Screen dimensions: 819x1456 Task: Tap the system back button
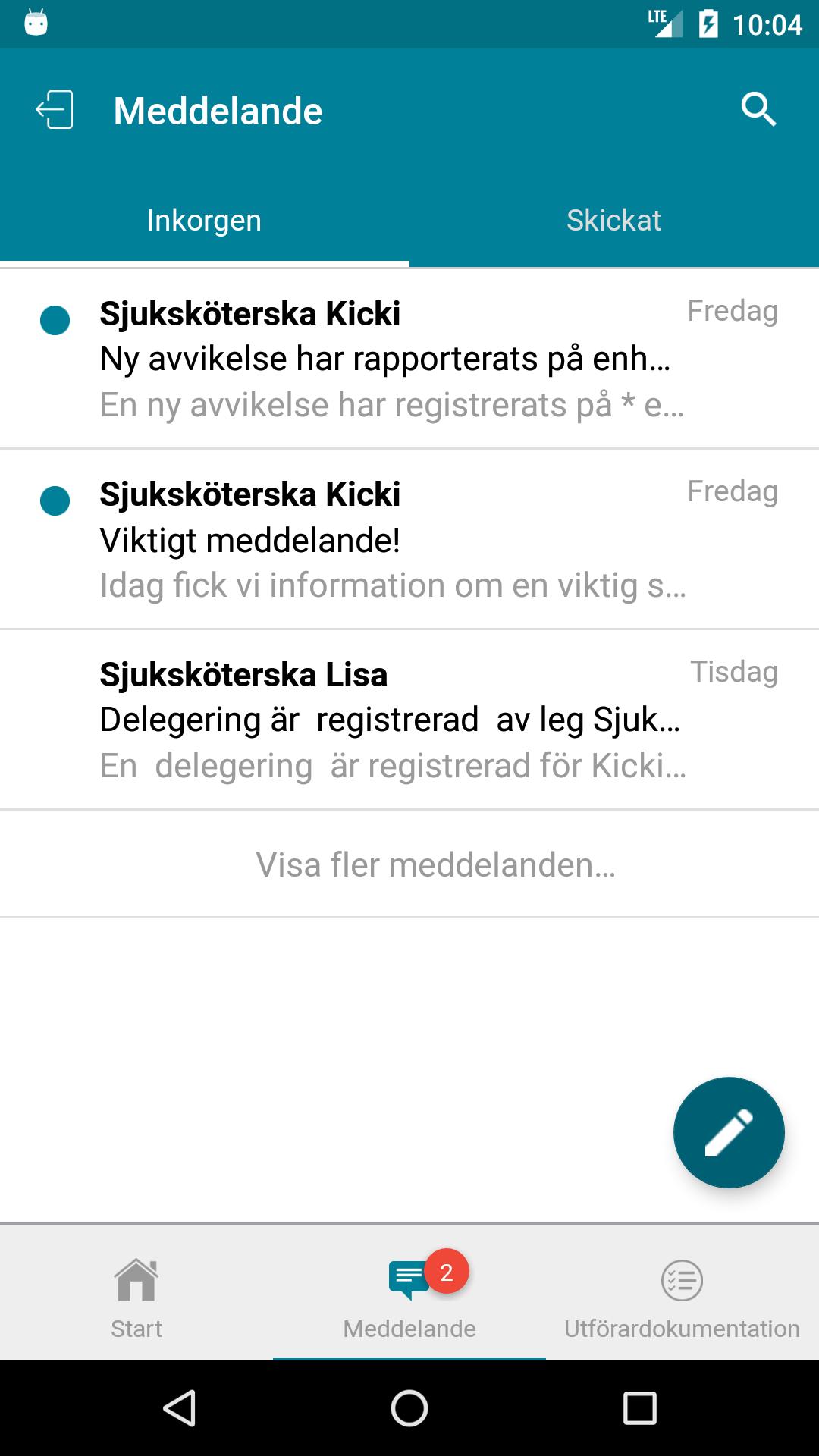coord(180,1408)
